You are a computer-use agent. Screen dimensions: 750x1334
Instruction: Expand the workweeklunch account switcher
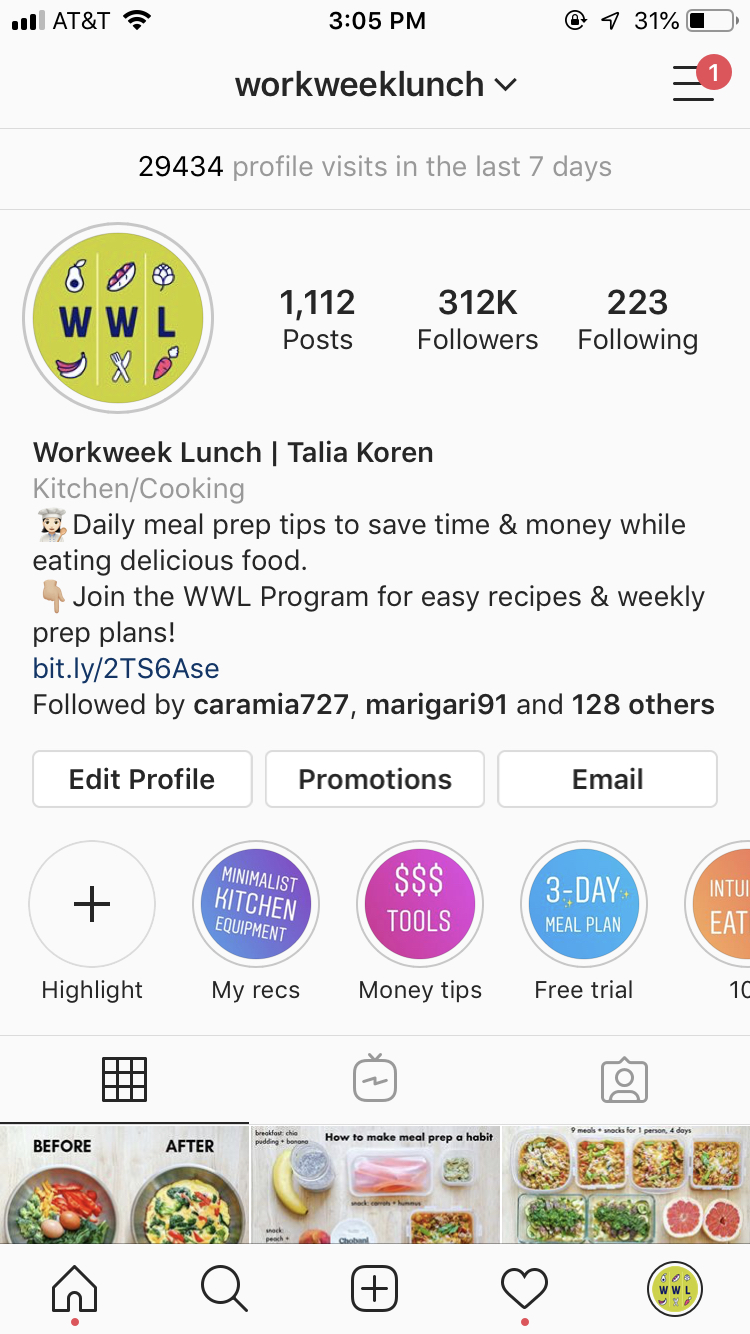tap(376, 85)
